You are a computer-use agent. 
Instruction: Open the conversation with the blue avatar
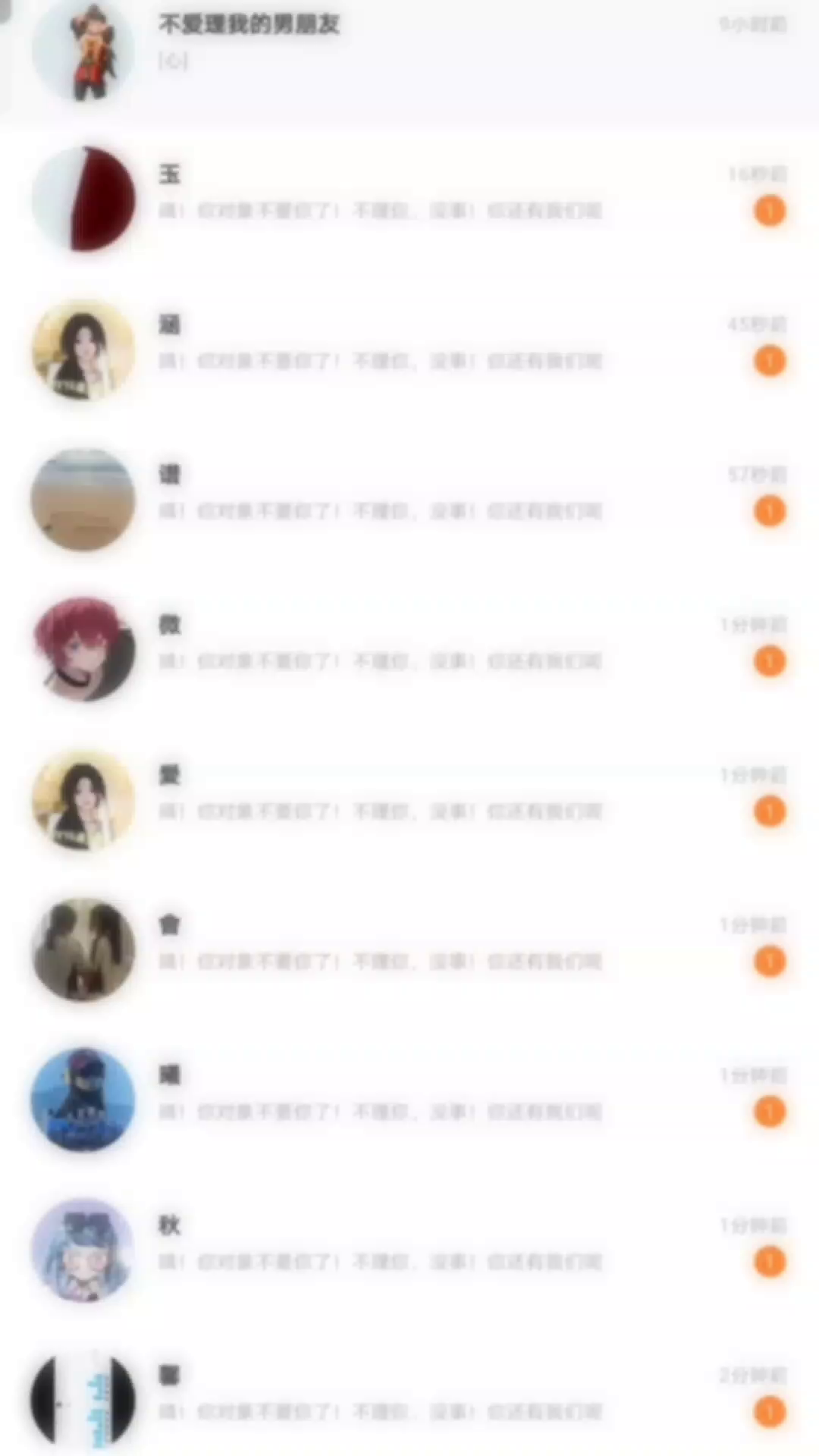coord(409,1097)
